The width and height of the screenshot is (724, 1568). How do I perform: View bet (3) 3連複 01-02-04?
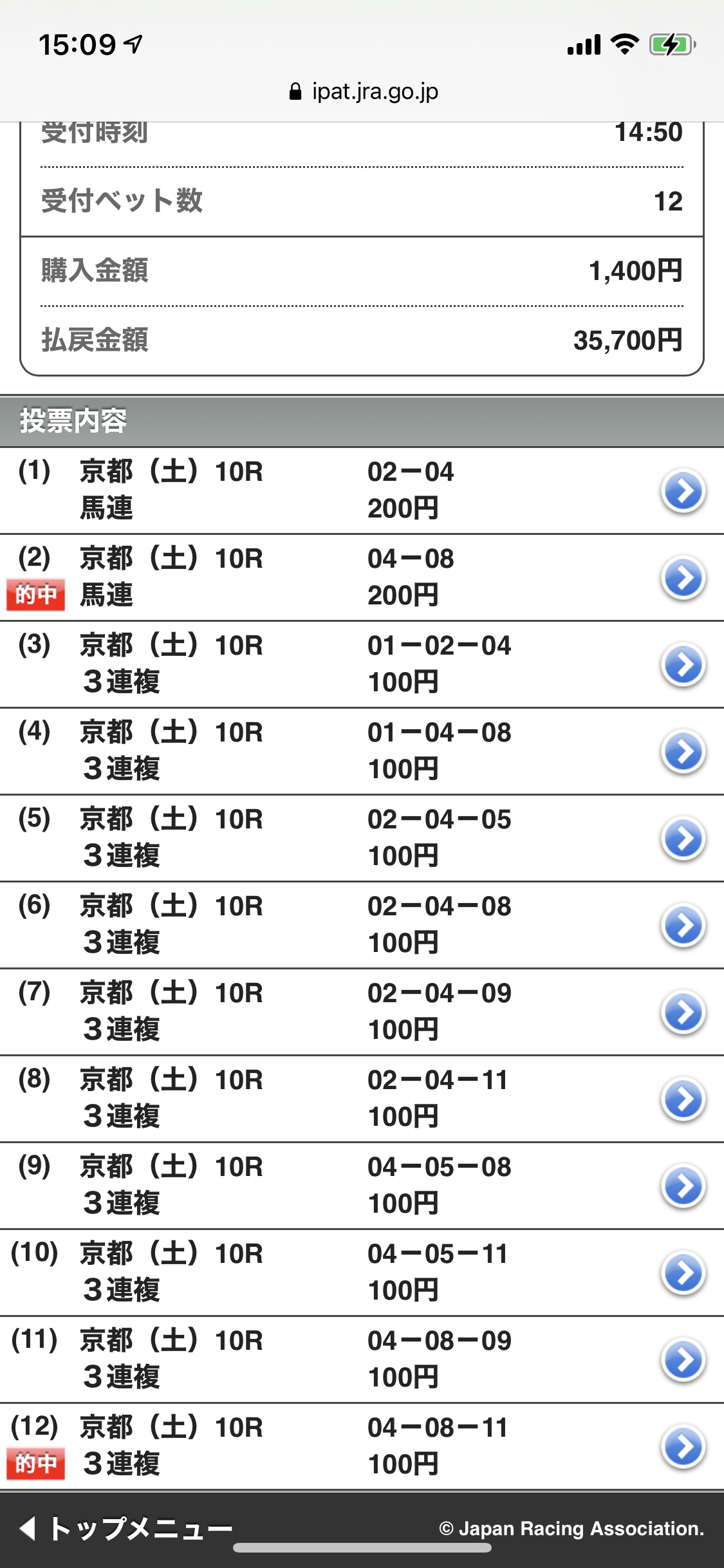point(683,665)
